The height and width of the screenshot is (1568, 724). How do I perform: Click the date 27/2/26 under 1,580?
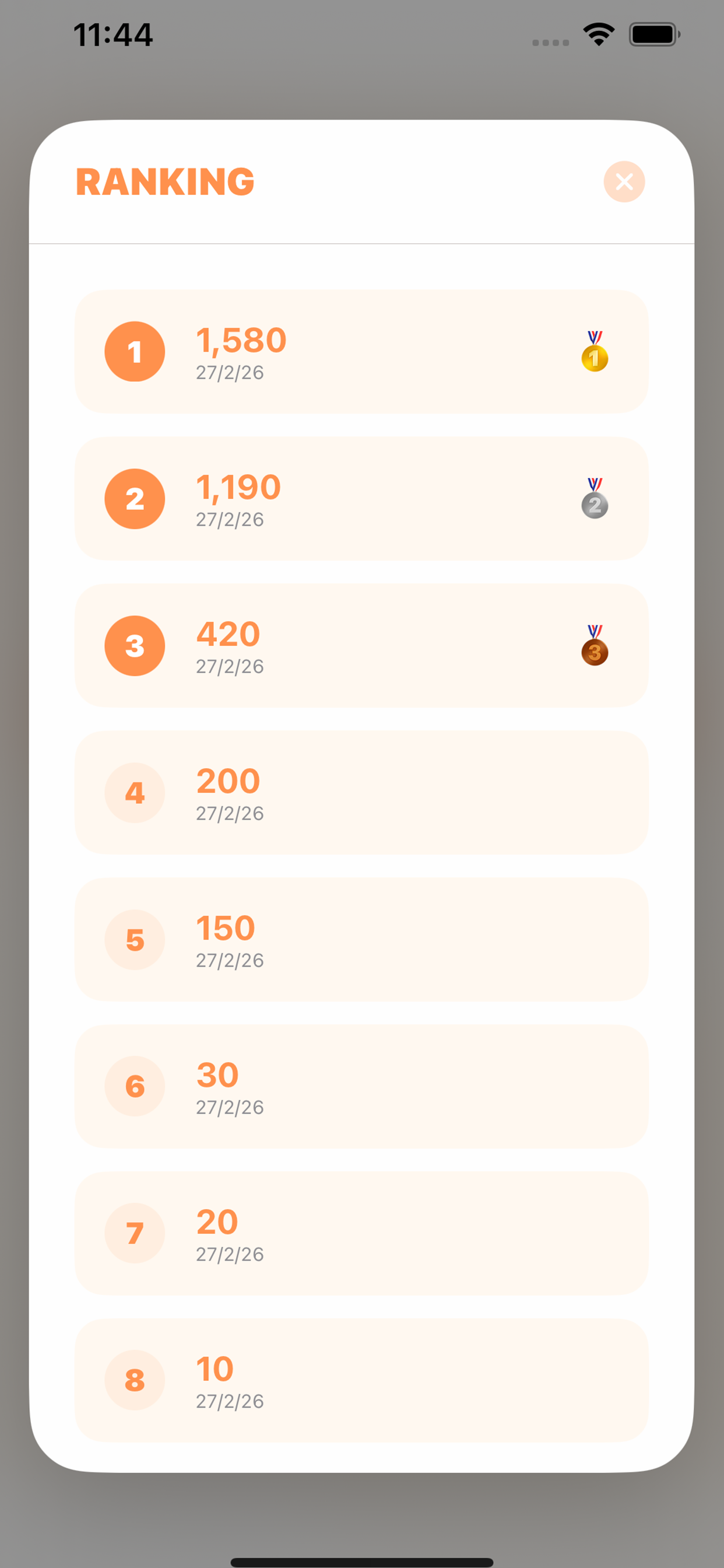click(229, 374)
